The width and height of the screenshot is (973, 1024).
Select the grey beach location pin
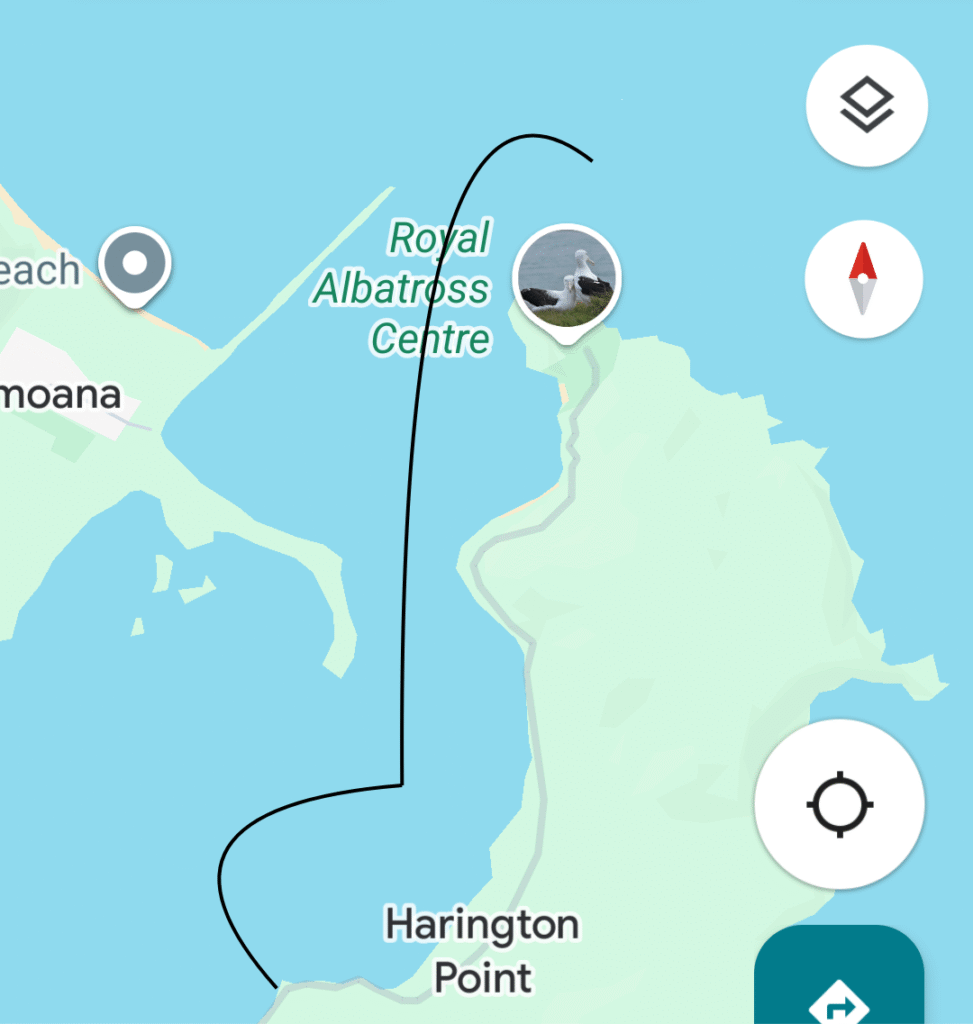[x=136, y=265]
